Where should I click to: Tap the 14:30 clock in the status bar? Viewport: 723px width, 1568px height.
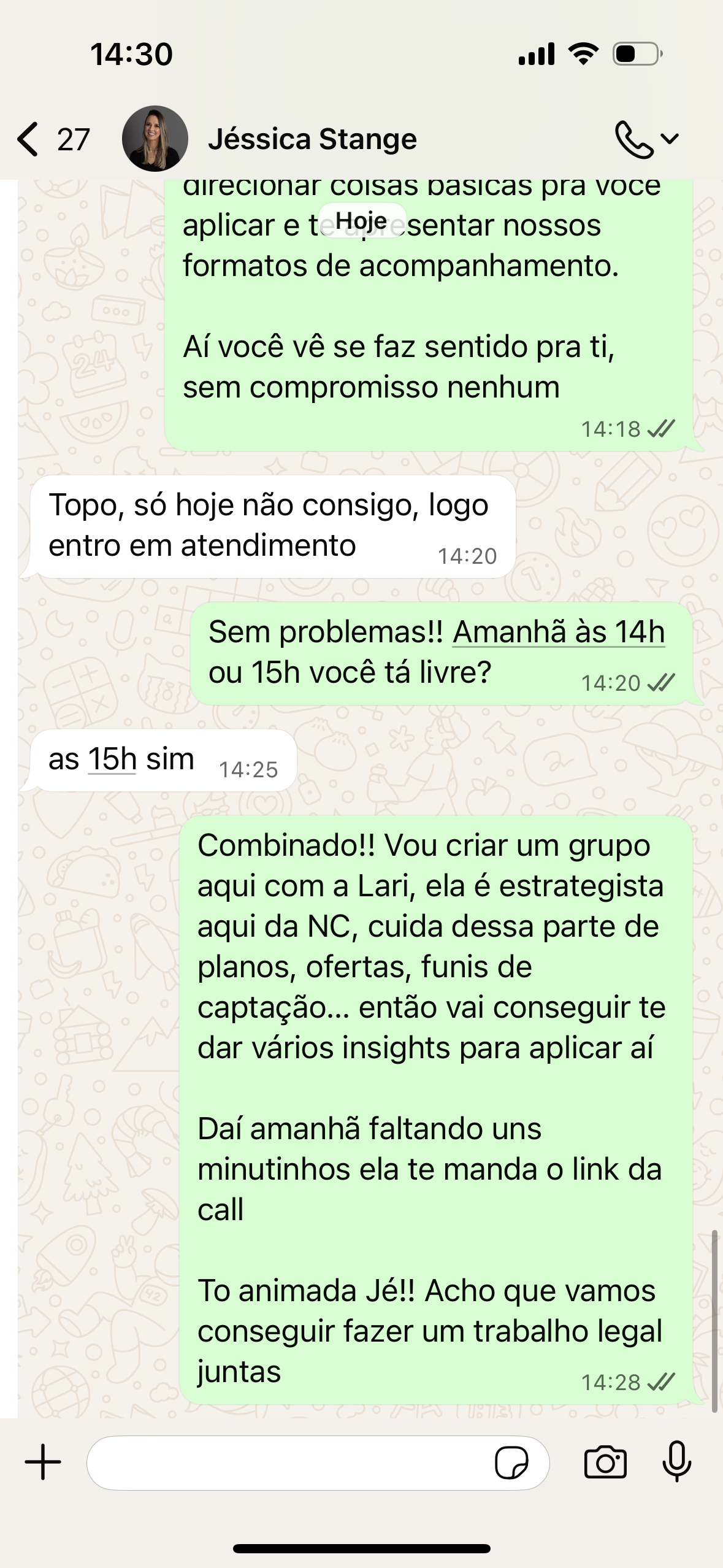(x=131, y=53)
